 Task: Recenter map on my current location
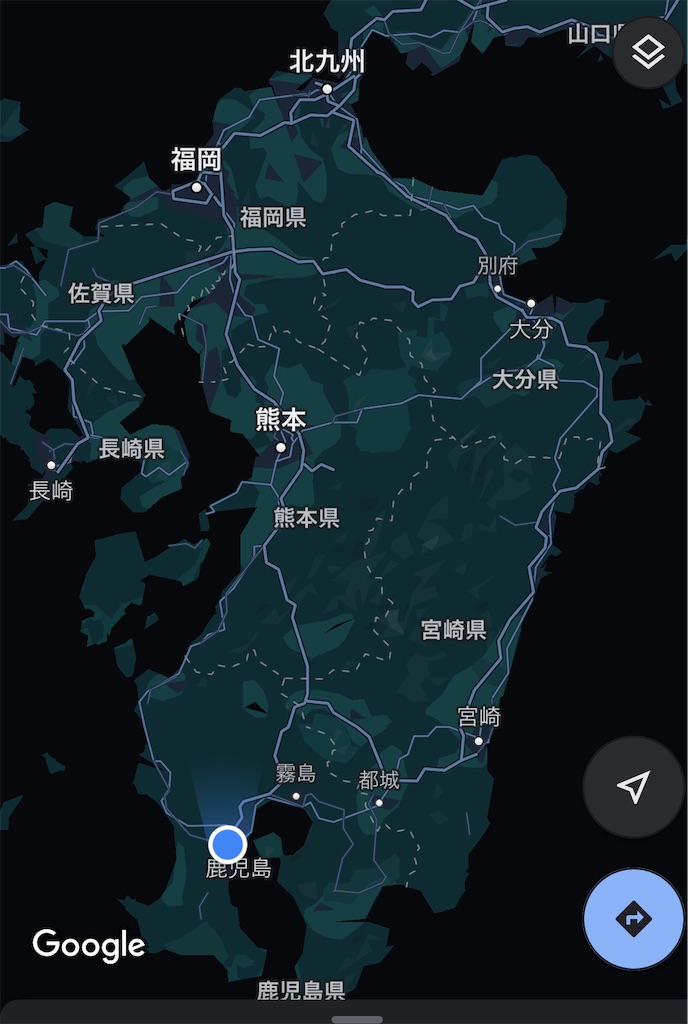tap(633, 787)
